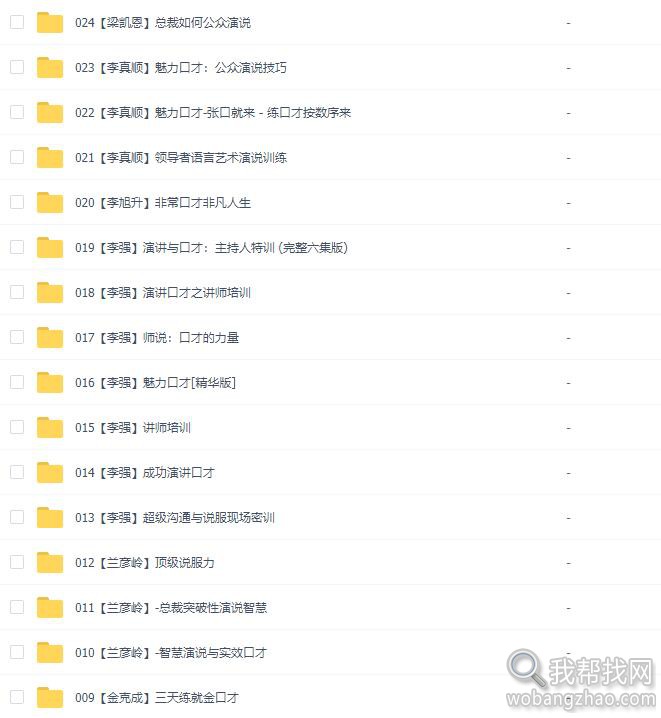Open folder 020 非常口才非凡人生
The height and width of the screenshot is (718, 661).
point(162,202)
